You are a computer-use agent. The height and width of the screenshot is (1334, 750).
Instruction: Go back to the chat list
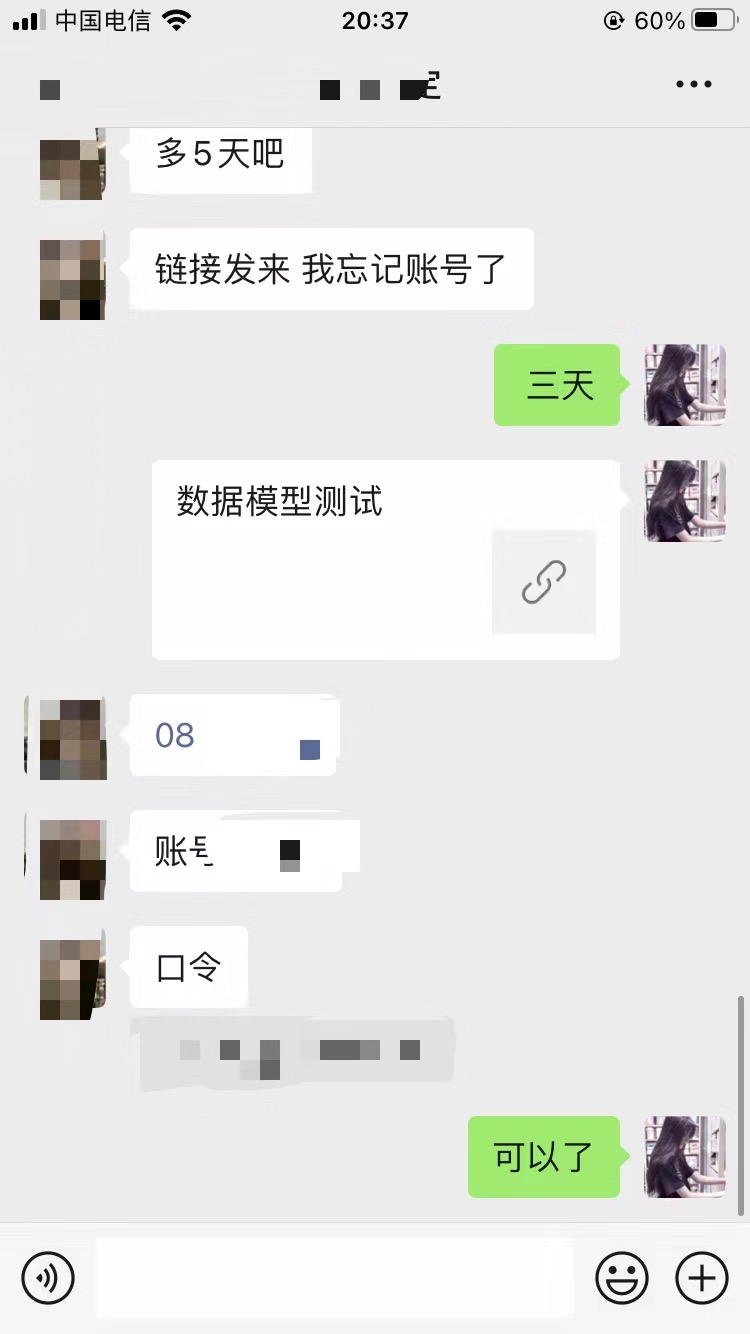[x=49, y=89]
